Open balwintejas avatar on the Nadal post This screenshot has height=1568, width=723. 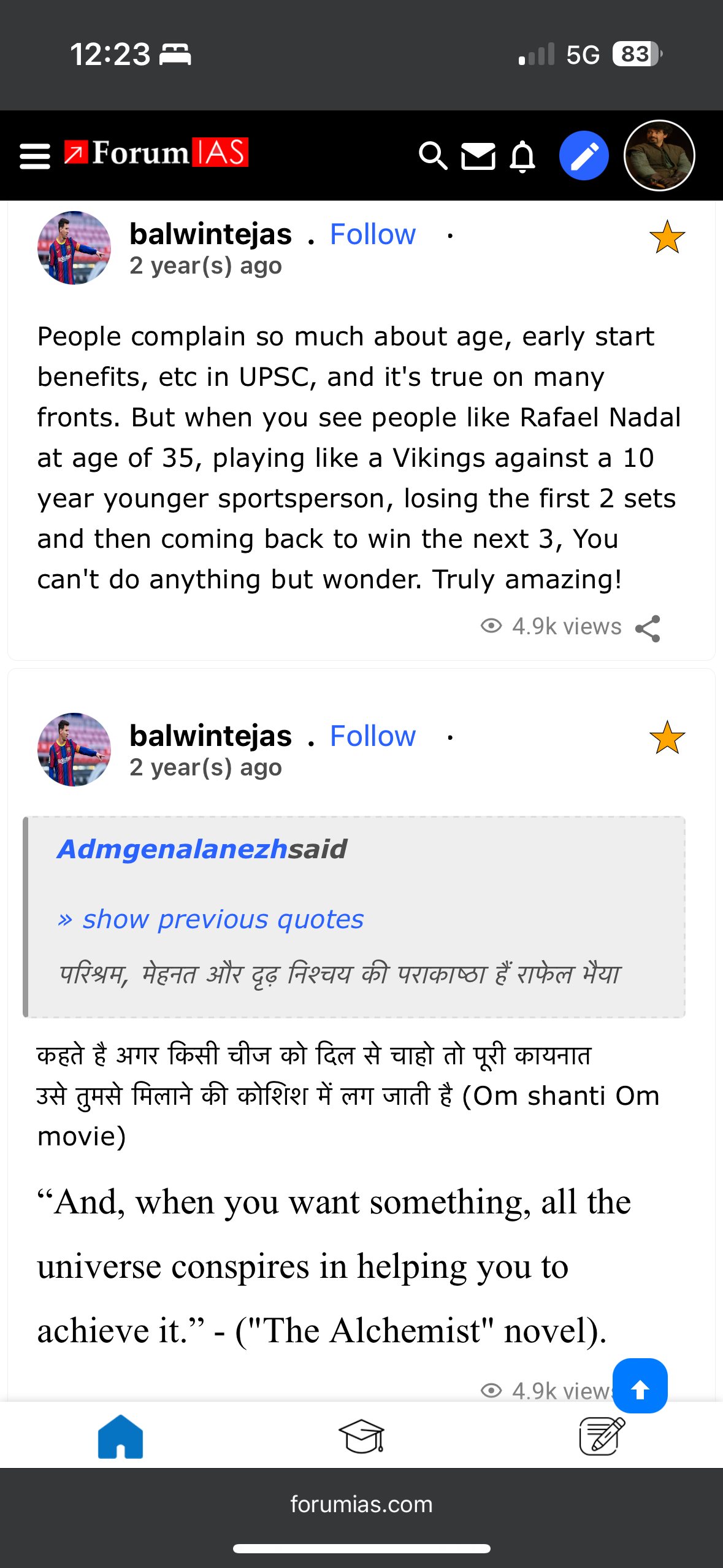pyautogui.click(x=74, y=248)
